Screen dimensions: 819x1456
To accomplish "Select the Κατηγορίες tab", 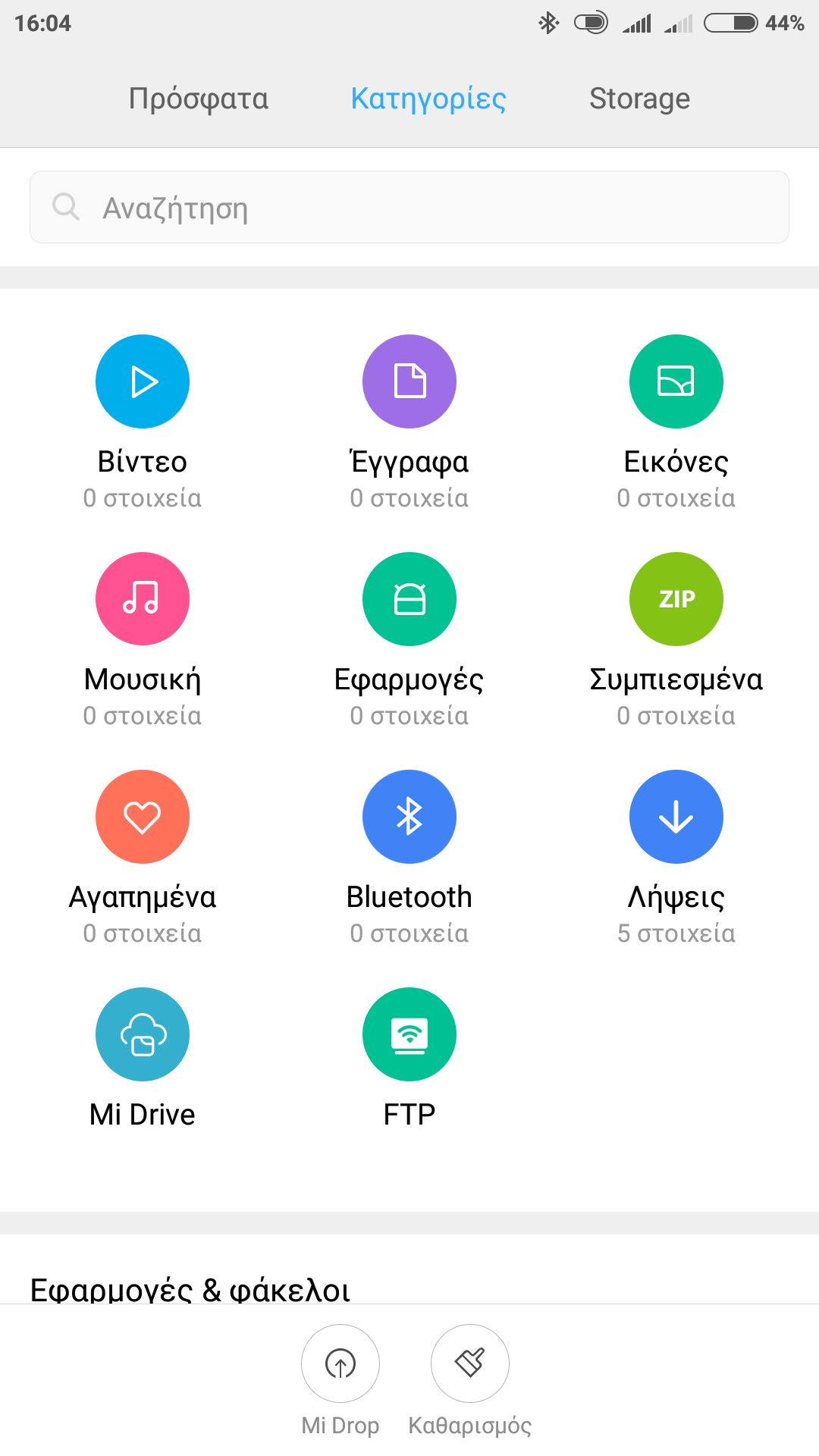I will [x=428, y=99].
